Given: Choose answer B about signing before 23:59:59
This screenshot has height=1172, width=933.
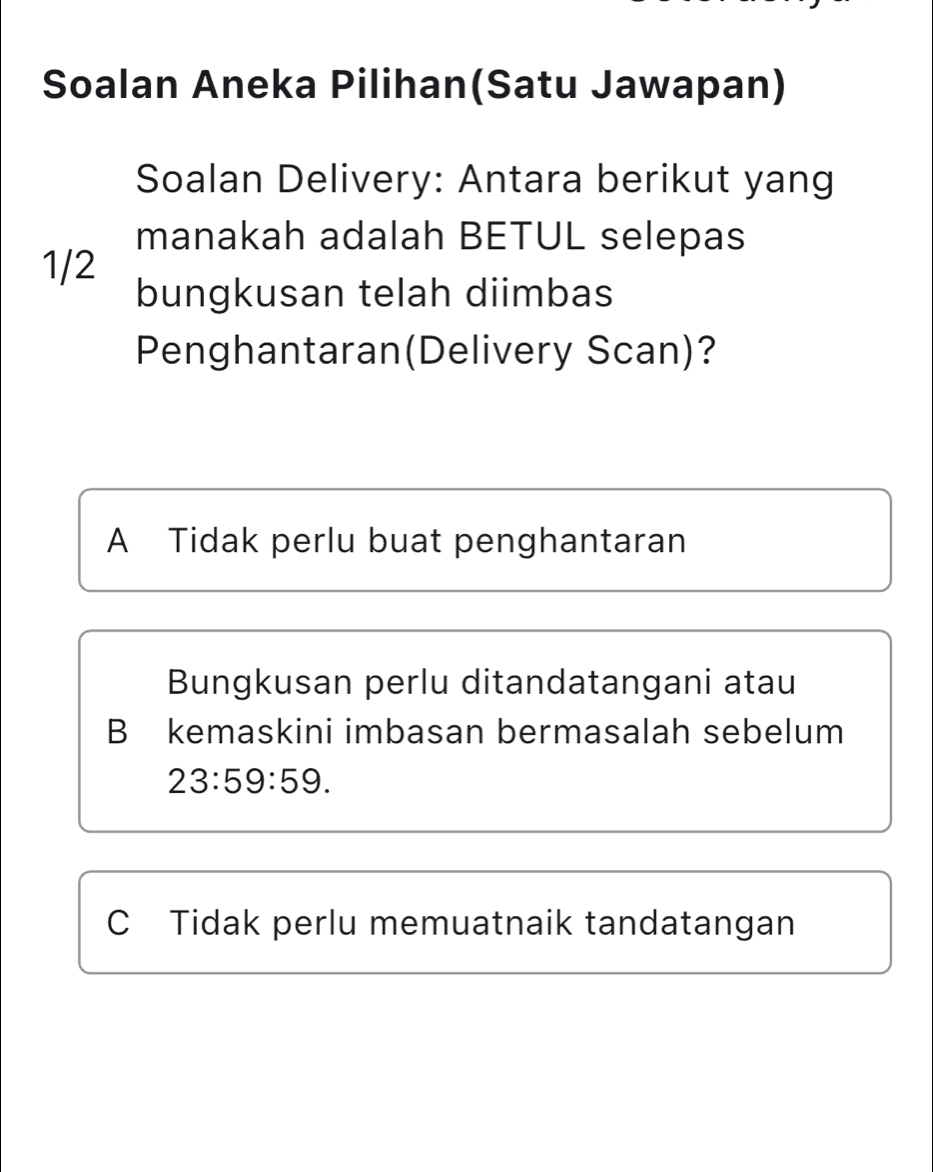Looking at the screenshot, I should coord(484,731).
